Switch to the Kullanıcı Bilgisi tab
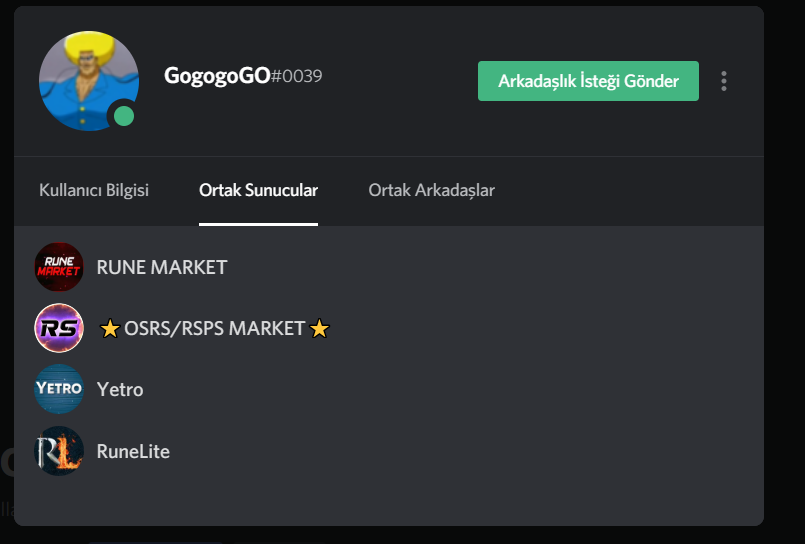This screenshot has height=544, width=805. (94, 190)
